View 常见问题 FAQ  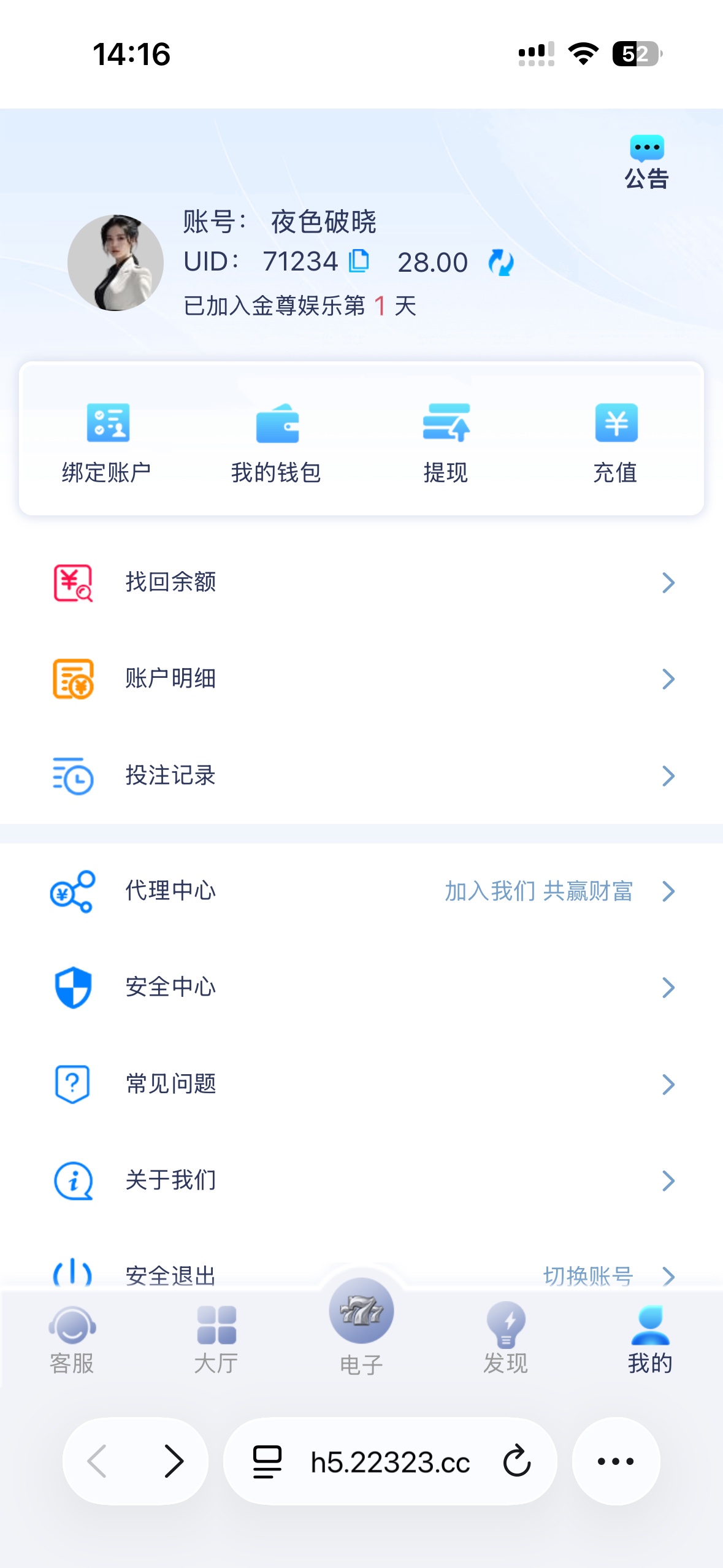click(361, 1084)
